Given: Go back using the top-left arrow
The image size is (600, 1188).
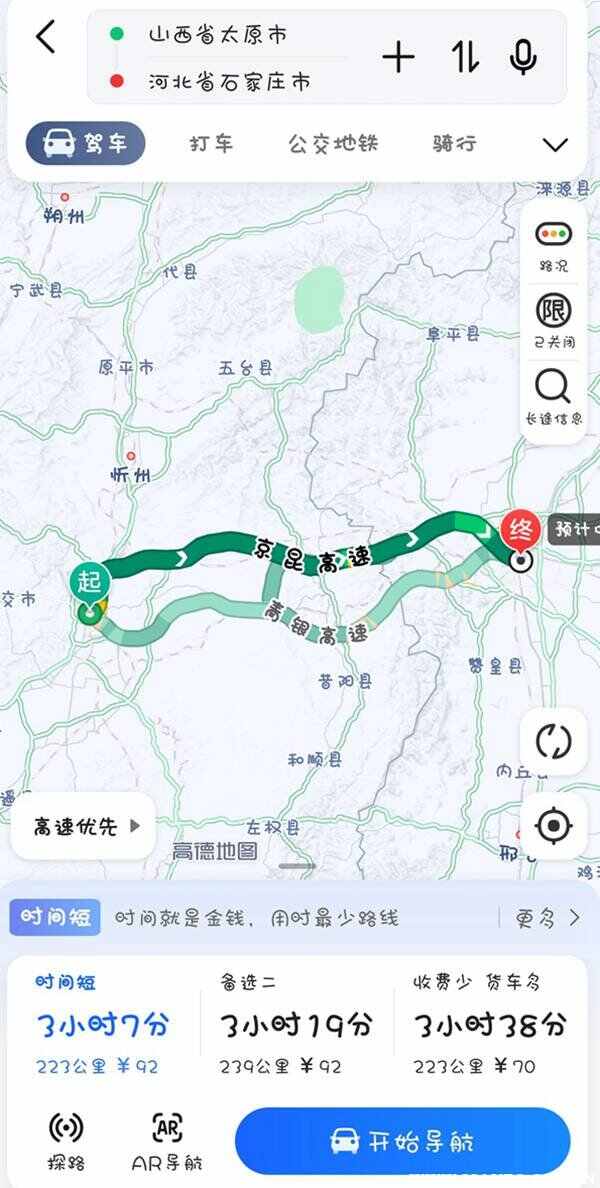Looking at the screenshot, I should click(x=46, y=38).
